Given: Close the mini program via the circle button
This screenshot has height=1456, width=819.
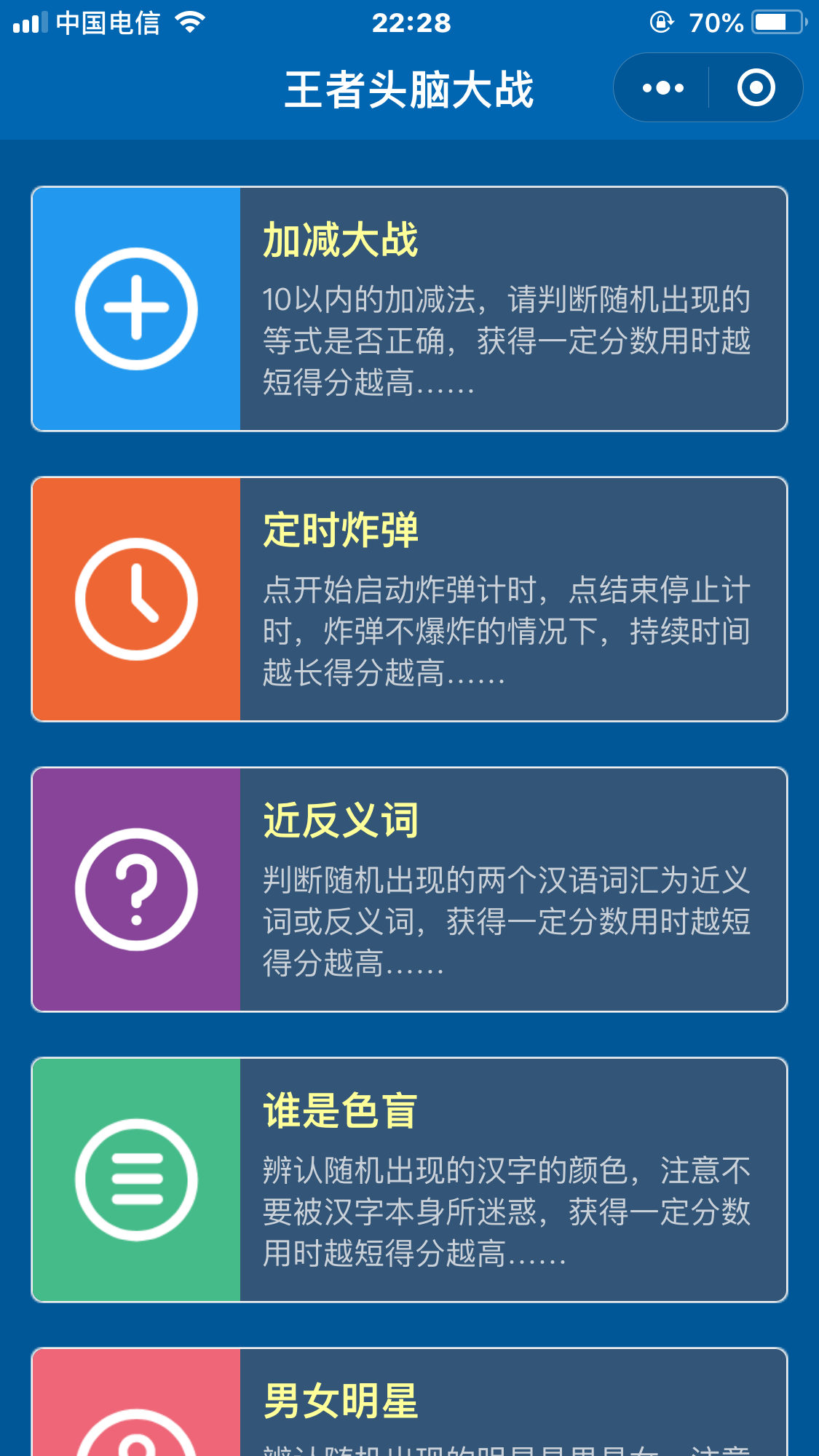Looking at the screenshot, I should coord(756,88).
